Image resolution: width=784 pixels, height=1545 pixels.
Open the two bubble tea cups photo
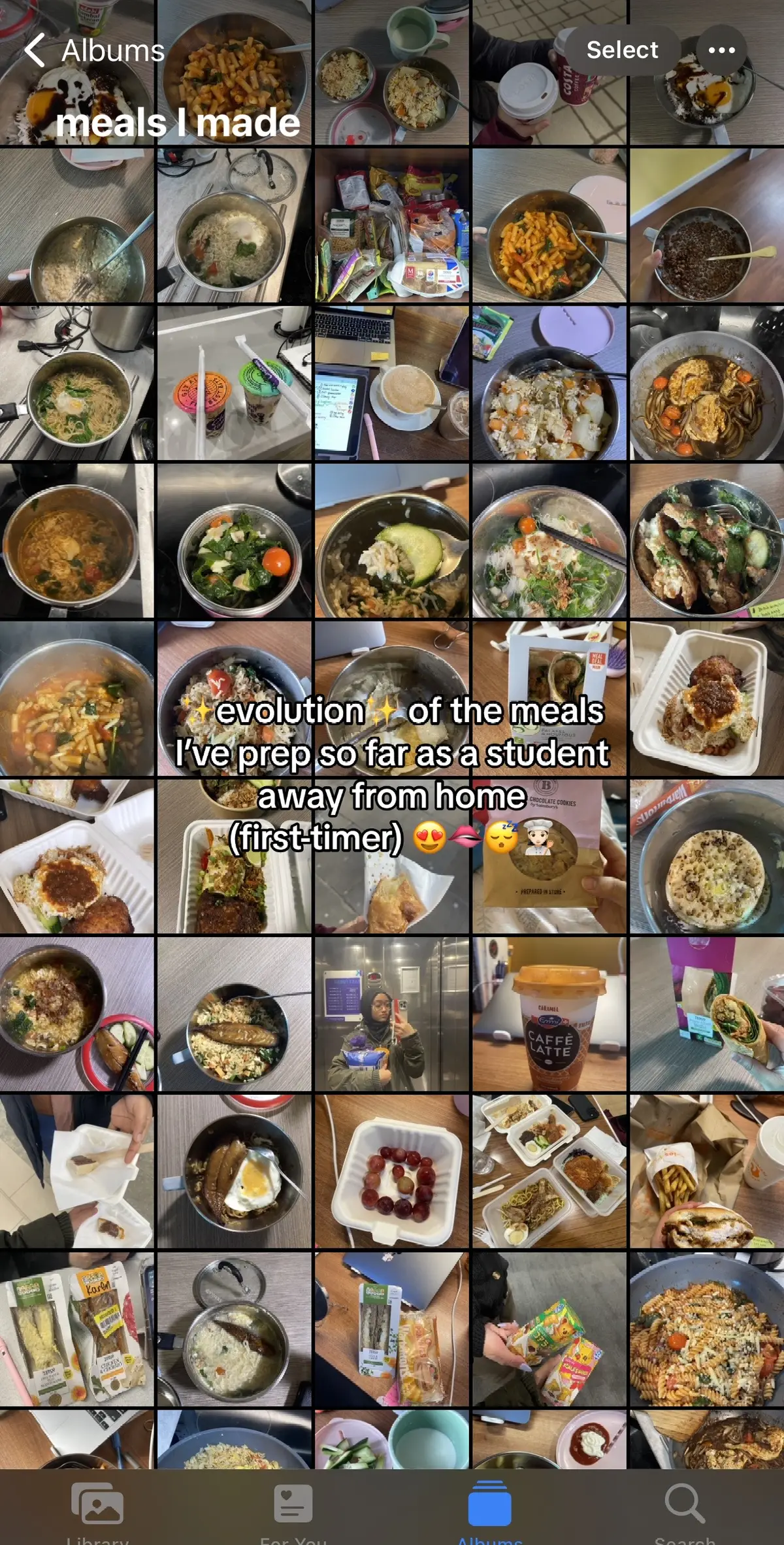234,383
